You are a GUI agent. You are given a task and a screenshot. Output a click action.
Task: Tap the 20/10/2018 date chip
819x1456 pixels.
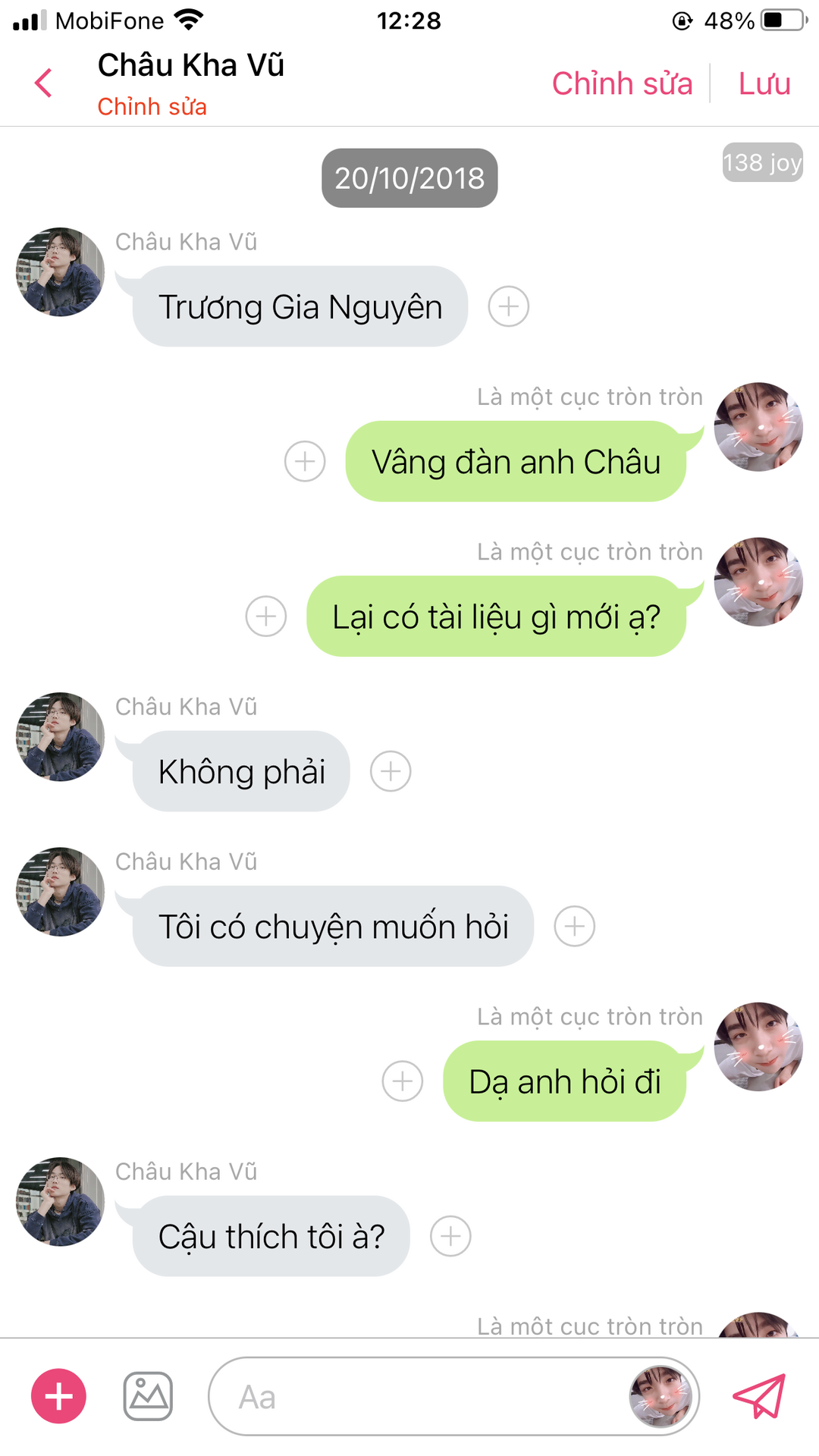409,178
